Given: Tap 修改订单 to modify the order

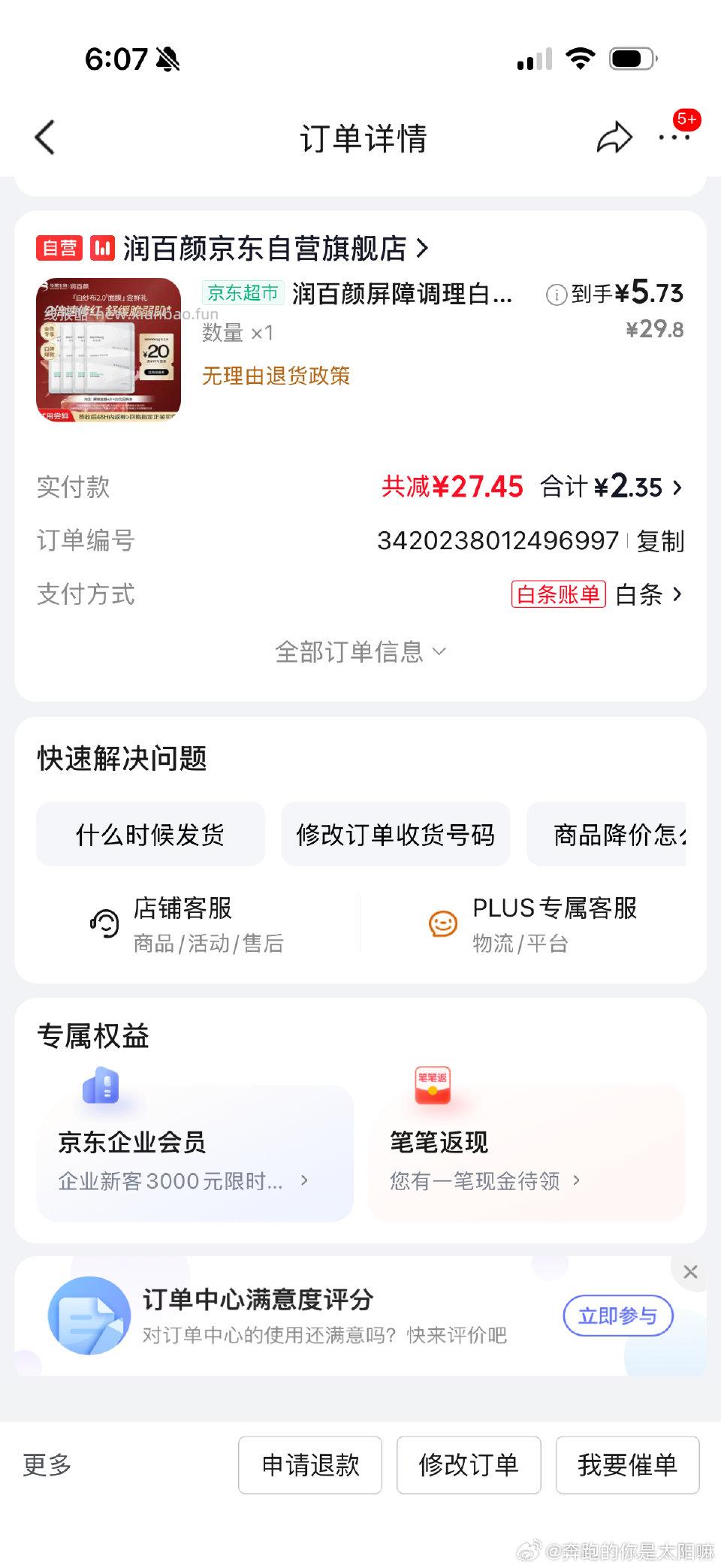Looking at the screenshot, I should (469, 1464).
